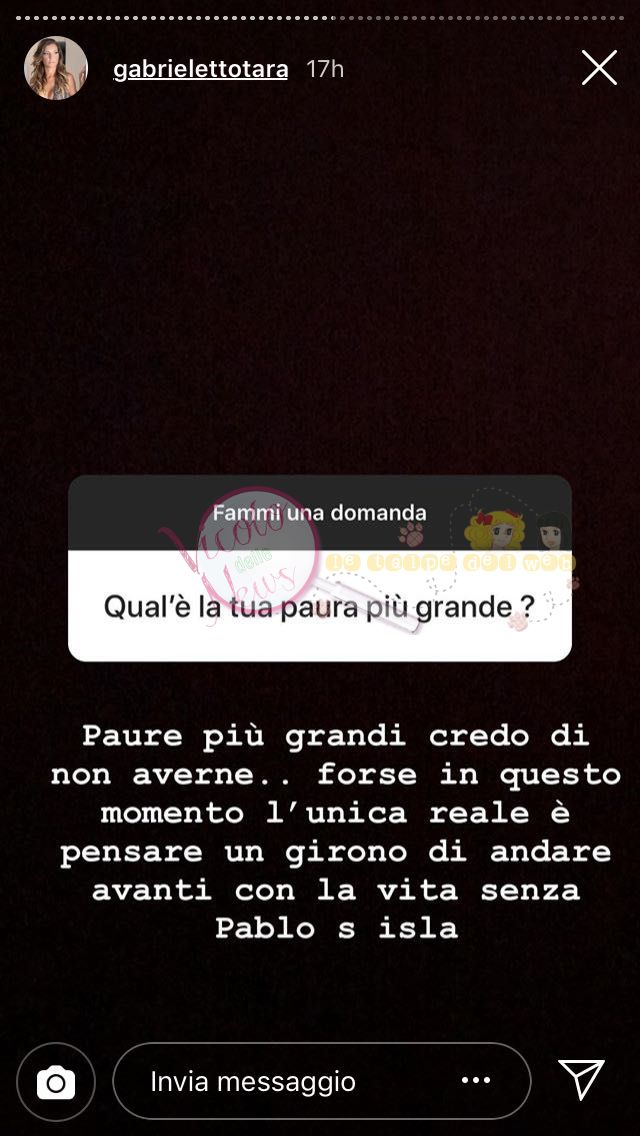This screenshot has width=640, height=1136.
Task: Open the gabrielettotara username link
Action: (201, 69)
